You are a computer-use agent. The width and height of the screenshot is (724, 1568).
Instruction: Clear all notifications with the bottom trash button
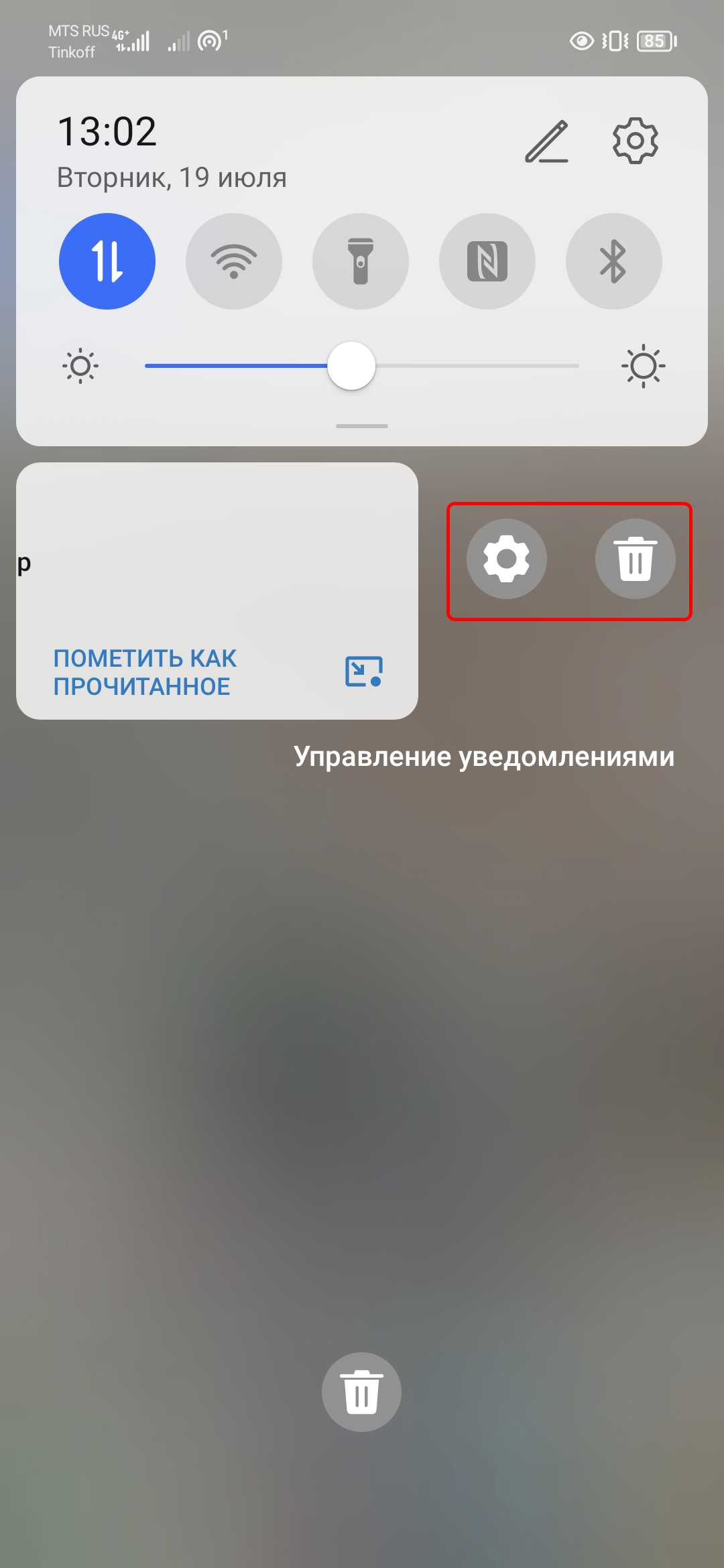coord(362,1392)
